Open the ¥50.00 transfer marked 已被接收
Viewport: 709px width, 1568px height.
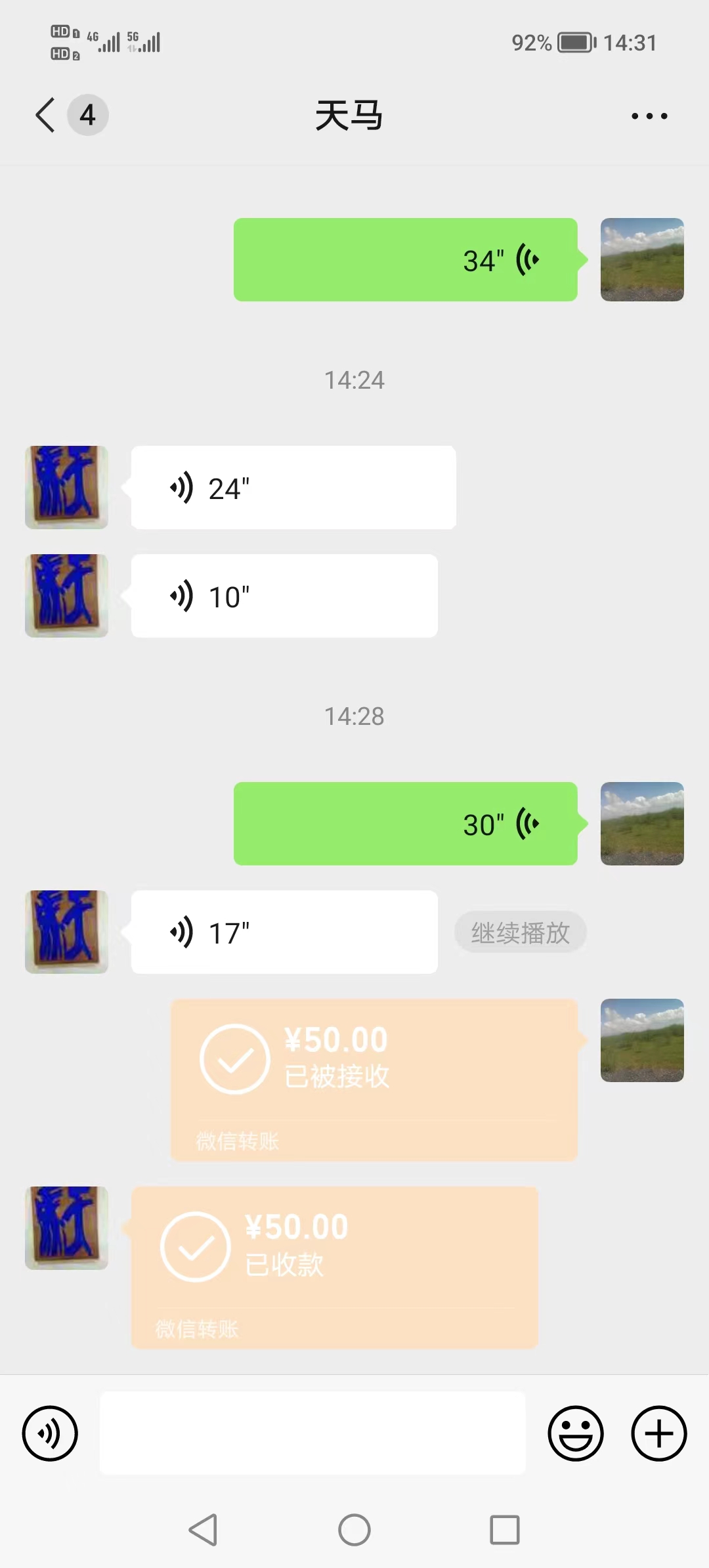click(374, 1079)
